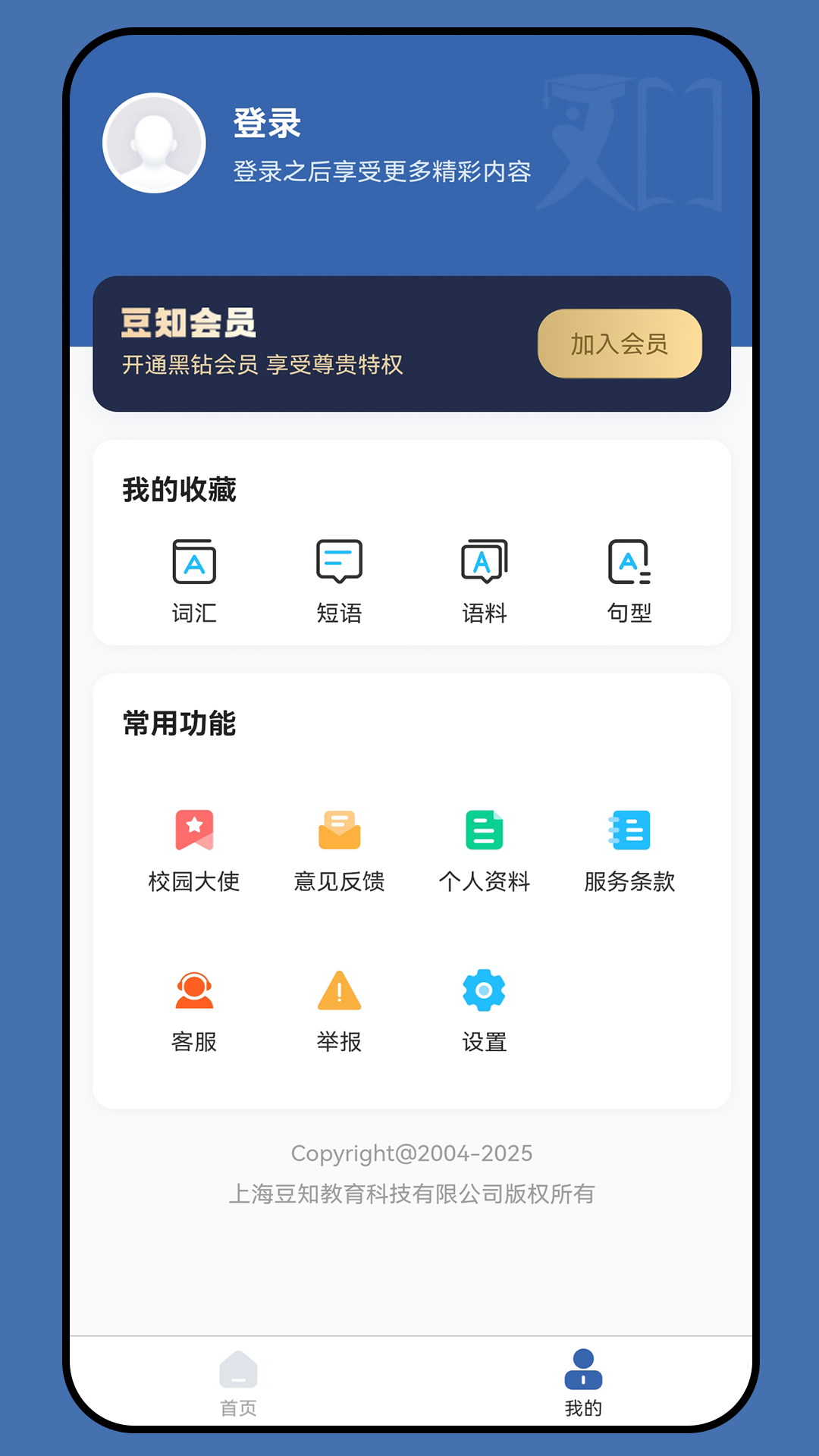Tap the company copyright text
The image size is (819, 1456).
click(x=413, y=1192)
